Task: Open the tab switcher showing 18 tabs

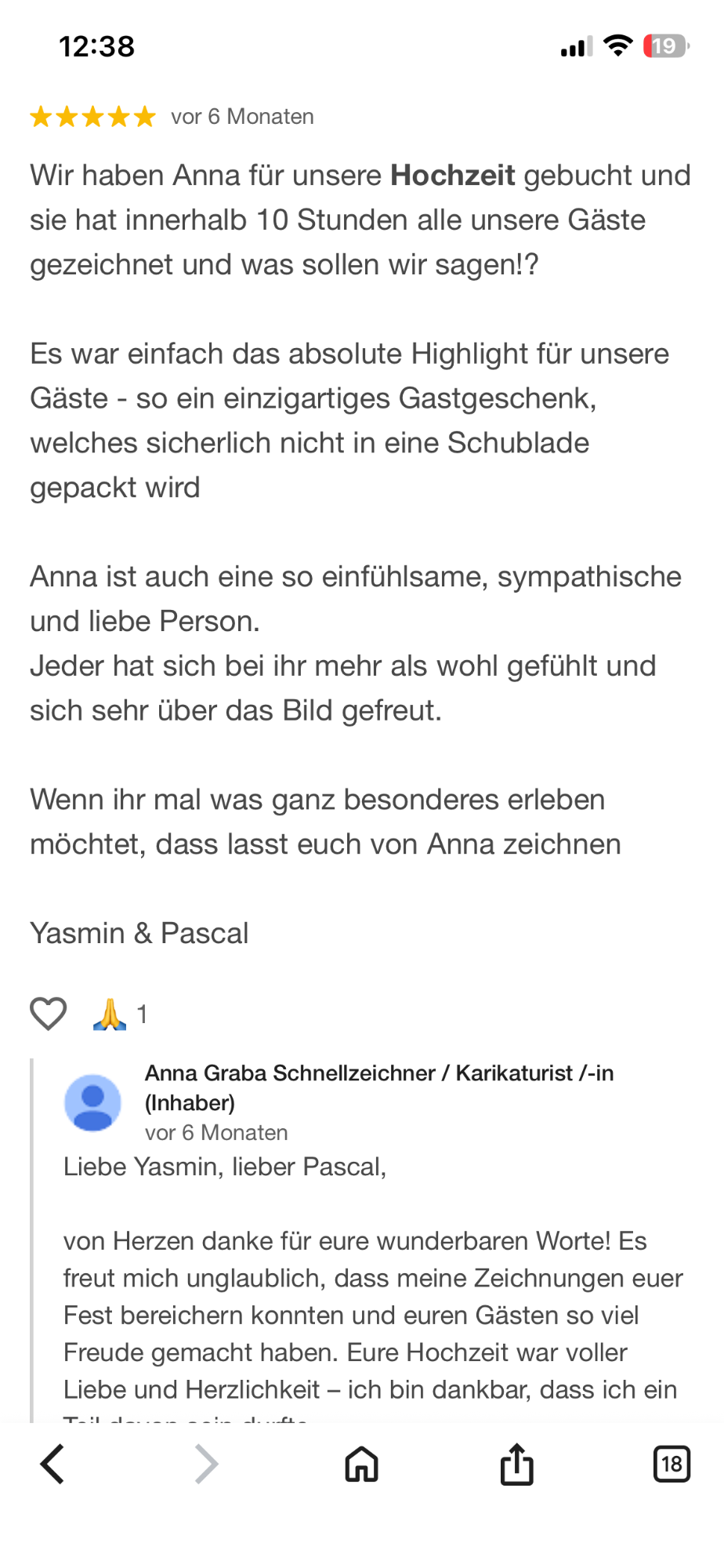Action: (x=671, y=1464)
